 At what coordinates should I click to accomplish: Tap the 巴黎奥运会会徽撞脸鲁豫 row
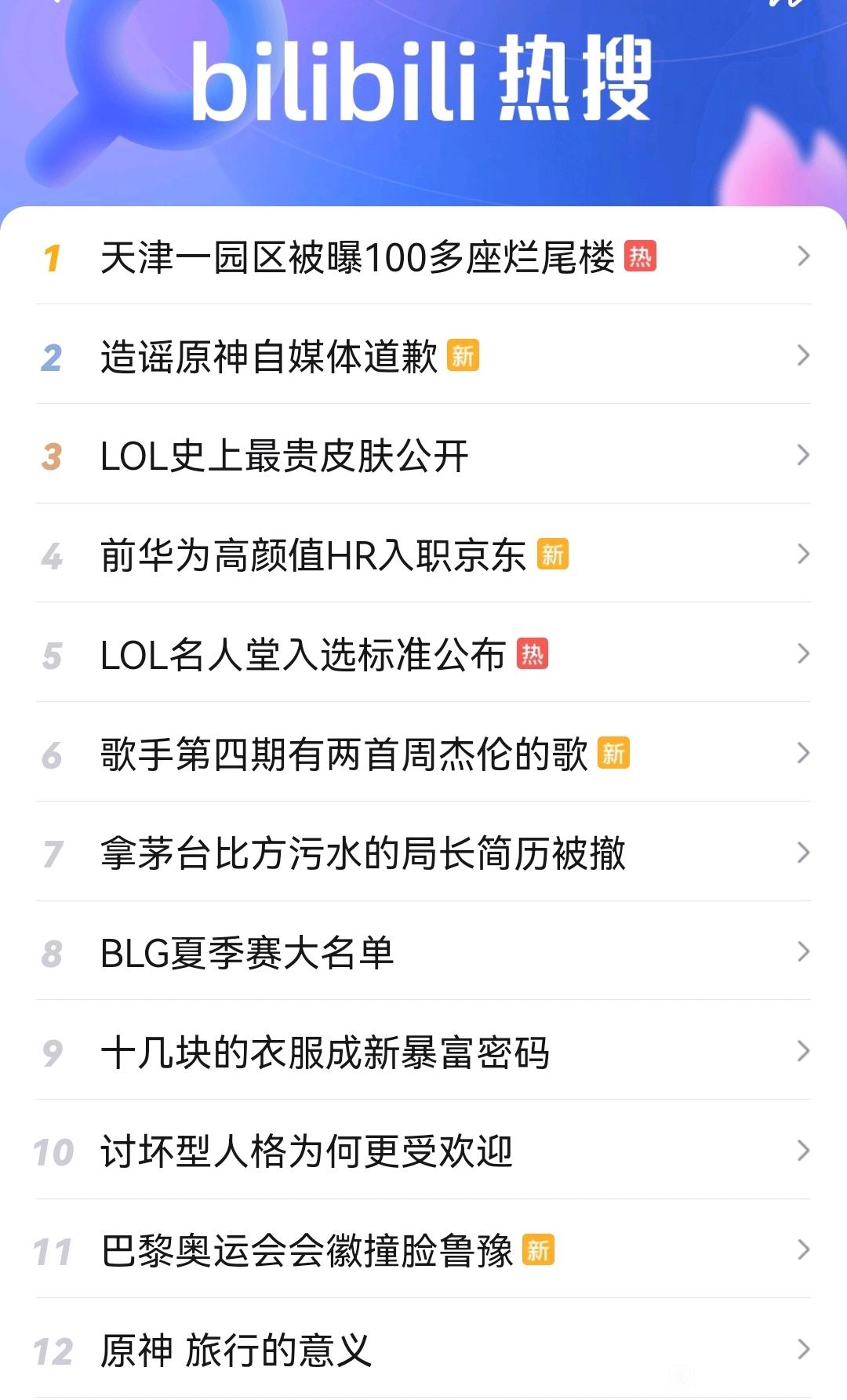[x=307, y=1251]
